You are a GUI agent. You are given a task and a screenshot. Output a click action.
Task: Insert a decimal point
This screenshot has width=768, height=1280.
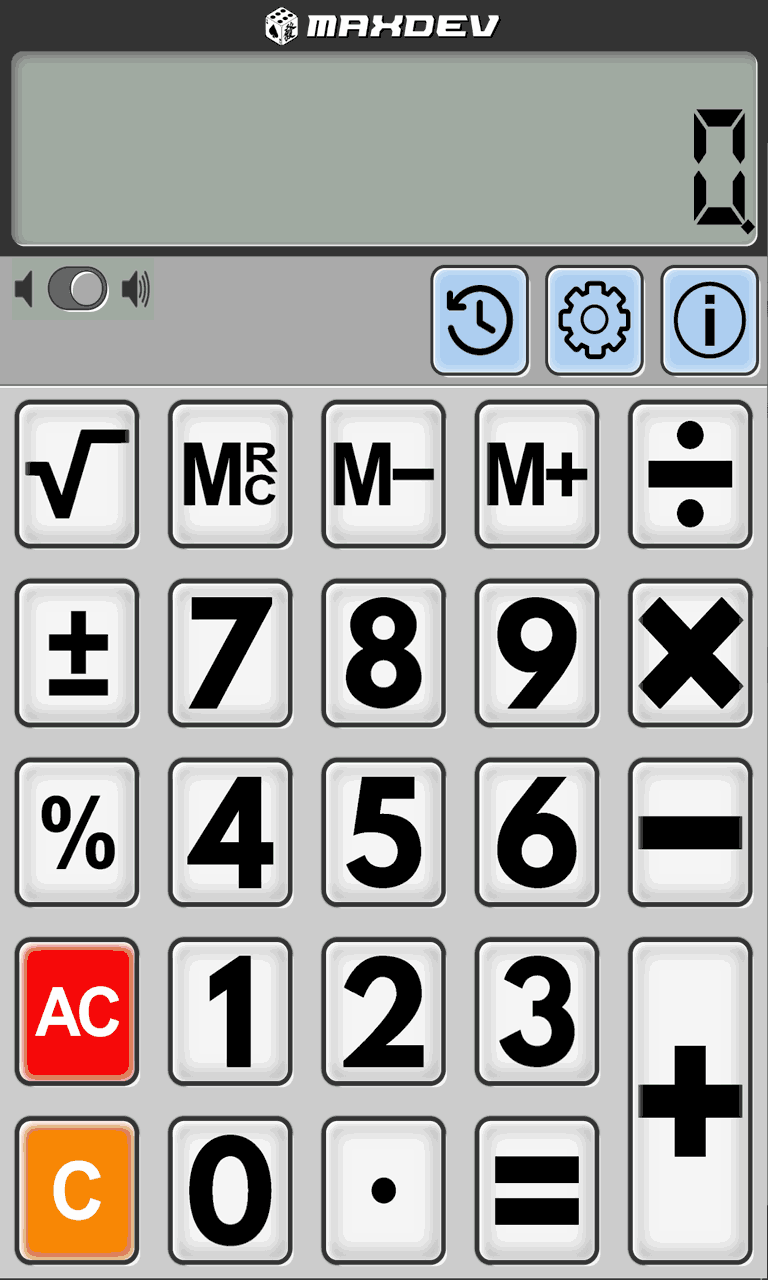pyautogui.click(x=384, y=1191)
